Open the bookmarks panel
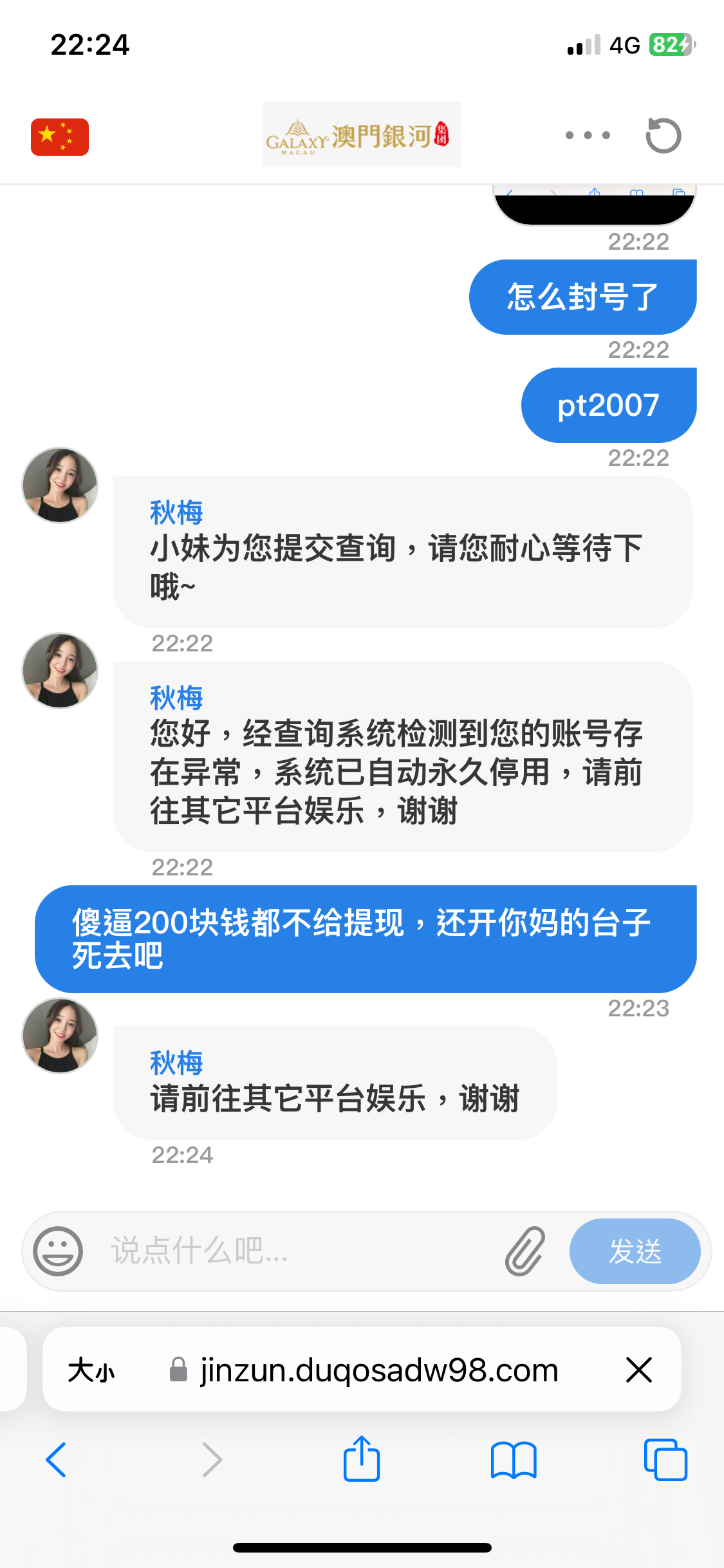 (514, 1461)
